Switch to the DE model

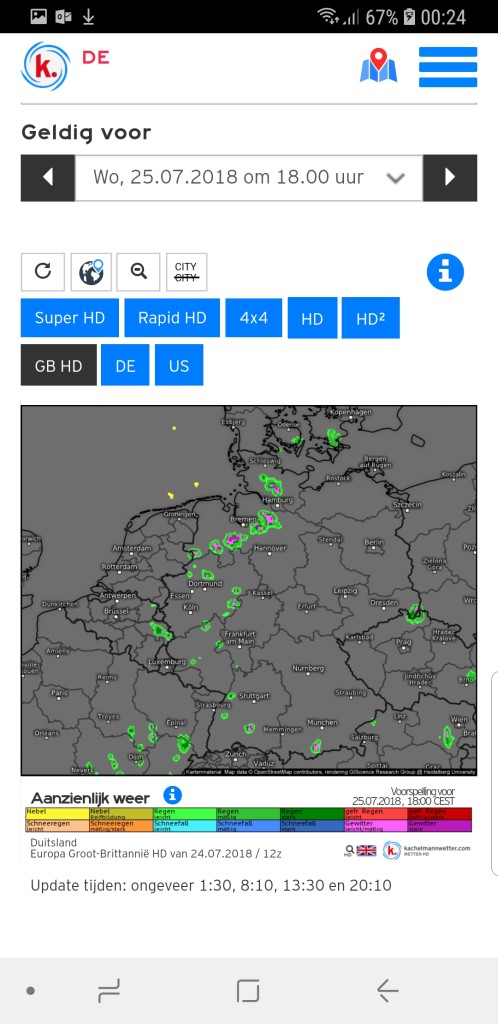[125, 365]
